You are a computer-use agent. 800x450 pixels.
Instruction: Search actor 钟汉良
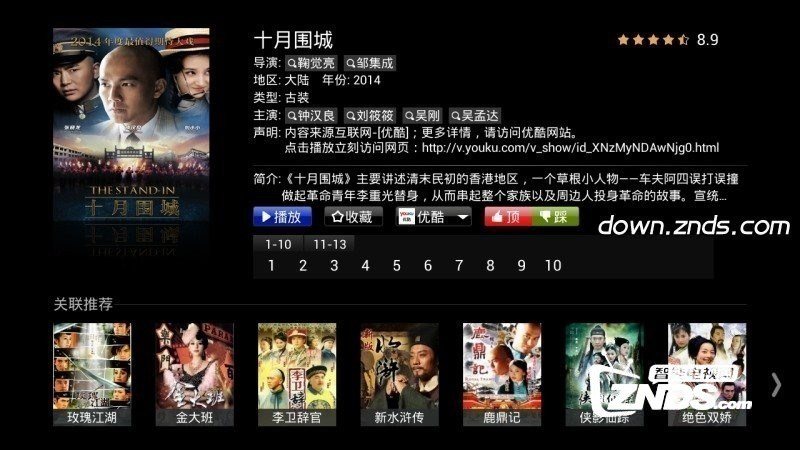click(310, 115)
